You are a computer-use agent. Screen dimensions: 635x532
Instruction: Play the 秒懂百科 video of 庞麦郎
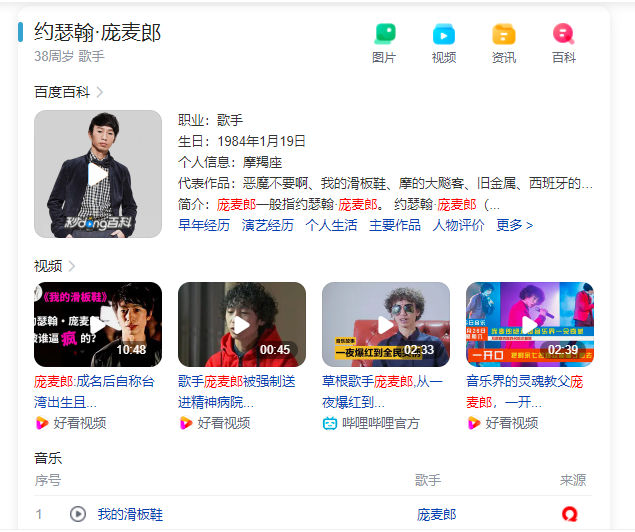[x=98, y=174]
